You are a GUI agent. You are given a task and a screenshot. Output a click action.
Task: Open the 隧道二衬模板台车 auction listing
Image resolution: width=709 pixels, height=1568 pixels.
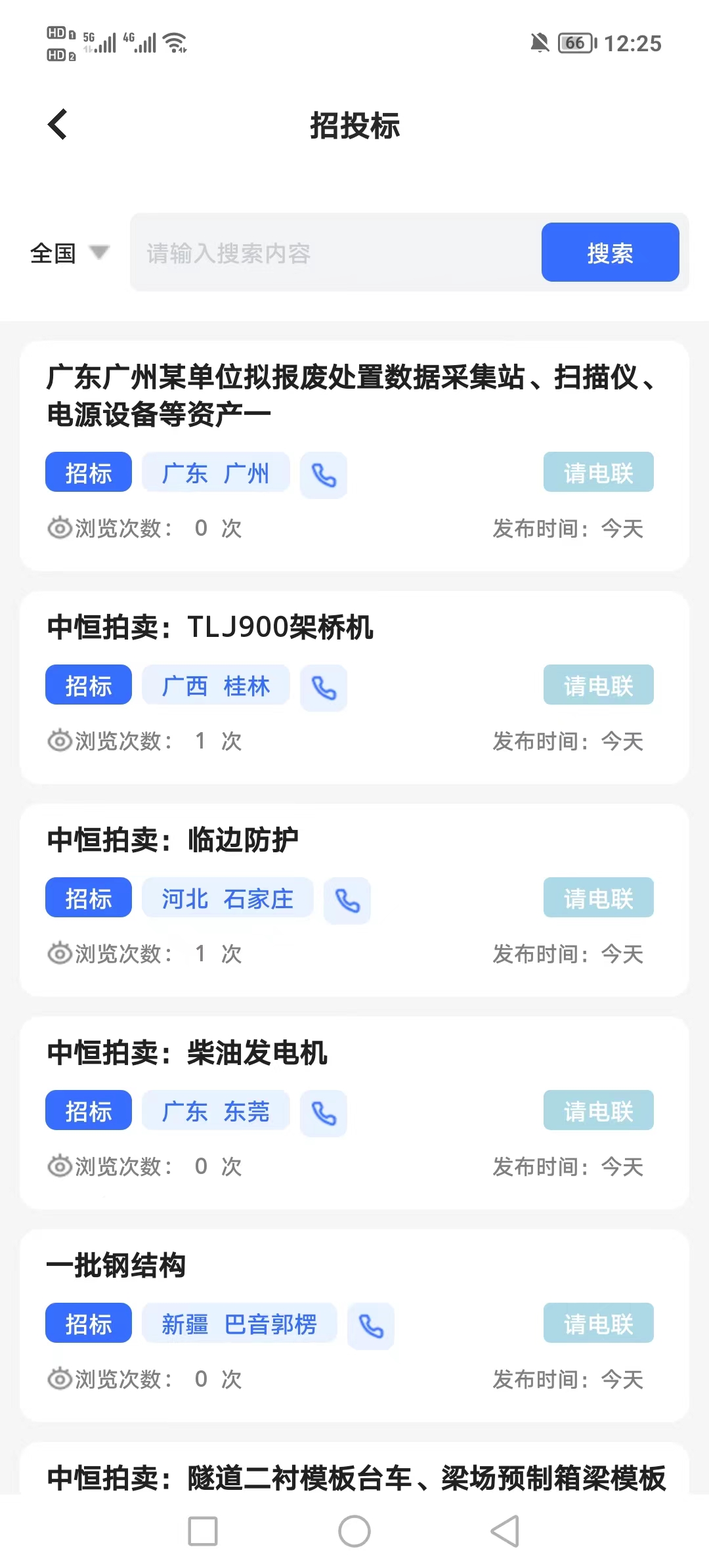point(354,1477)
